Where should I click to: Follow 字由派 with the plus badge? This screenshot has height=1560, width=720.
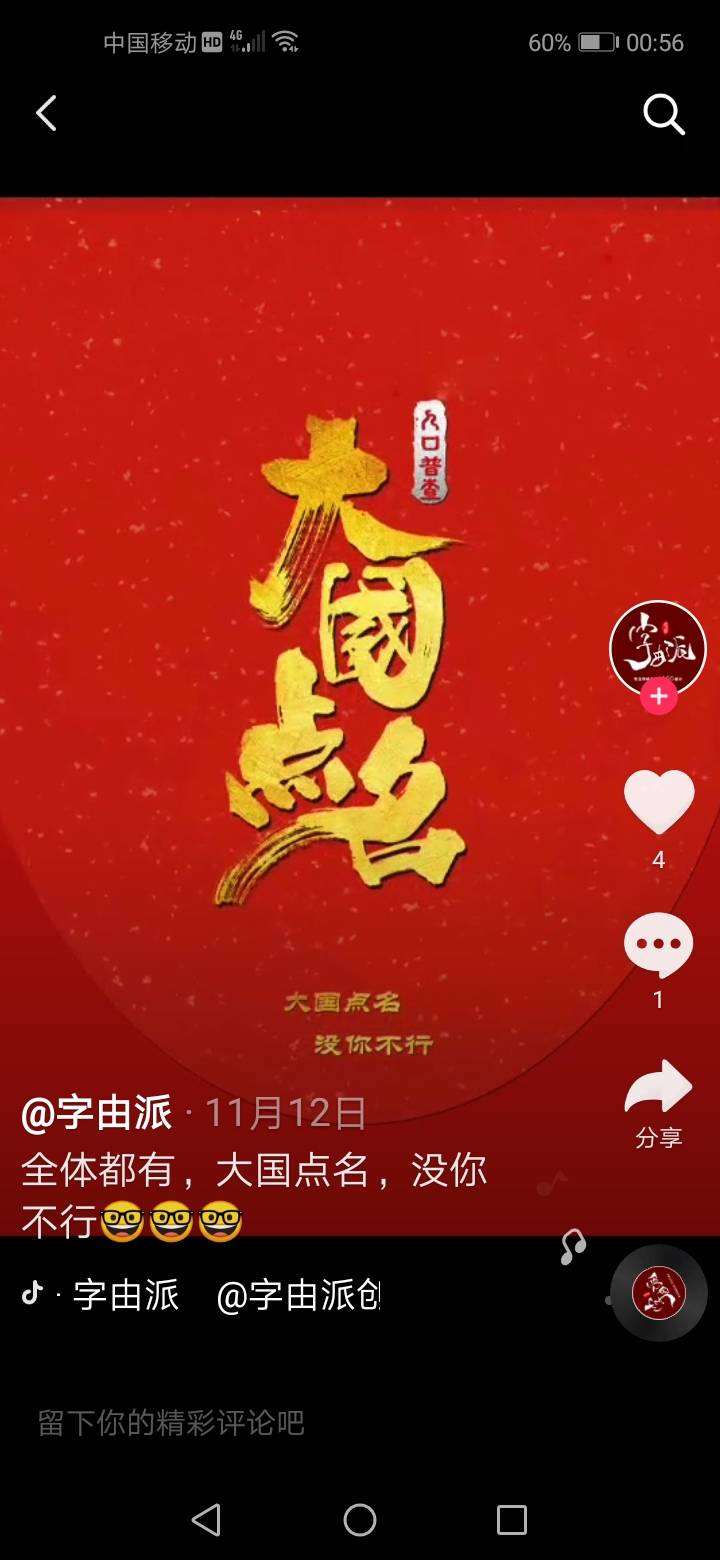pyautogui.click(x=658, y=697)
